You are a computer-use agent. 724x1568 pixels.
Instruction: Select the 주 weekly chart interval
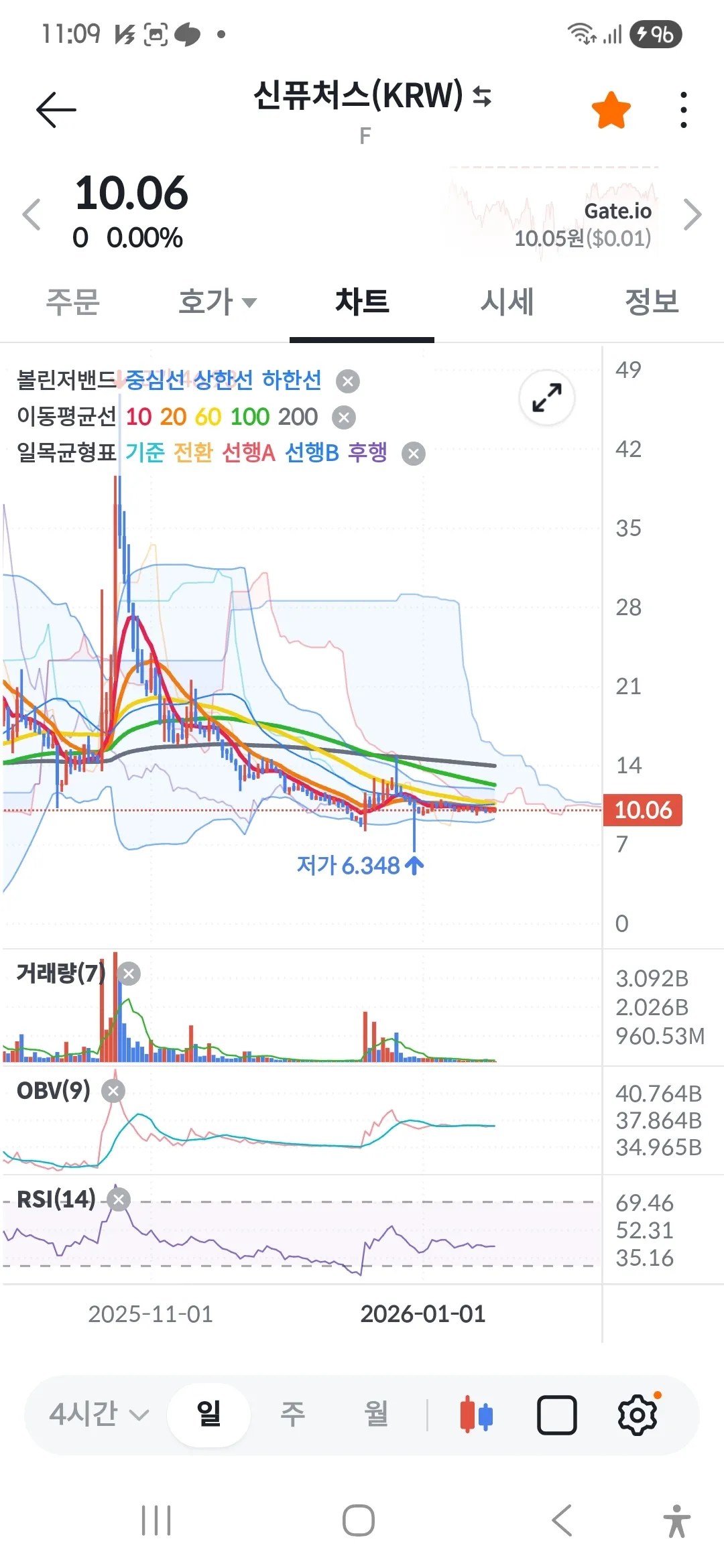pyautogui.click(x=292, y=1415)
